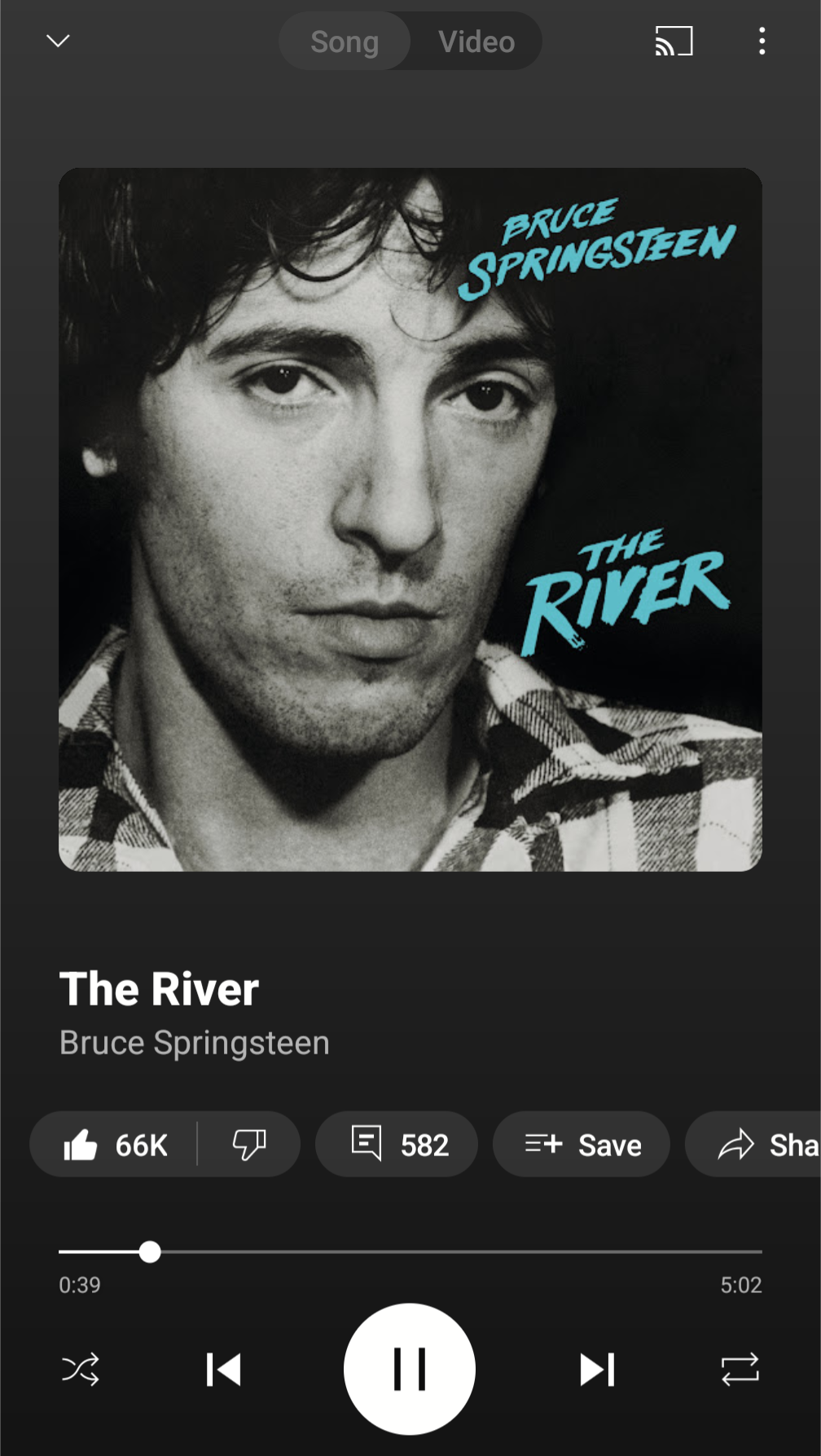Viewport: 821px width, 1456px height.
Task: Pause the current song
Action: coord(410,1370)
